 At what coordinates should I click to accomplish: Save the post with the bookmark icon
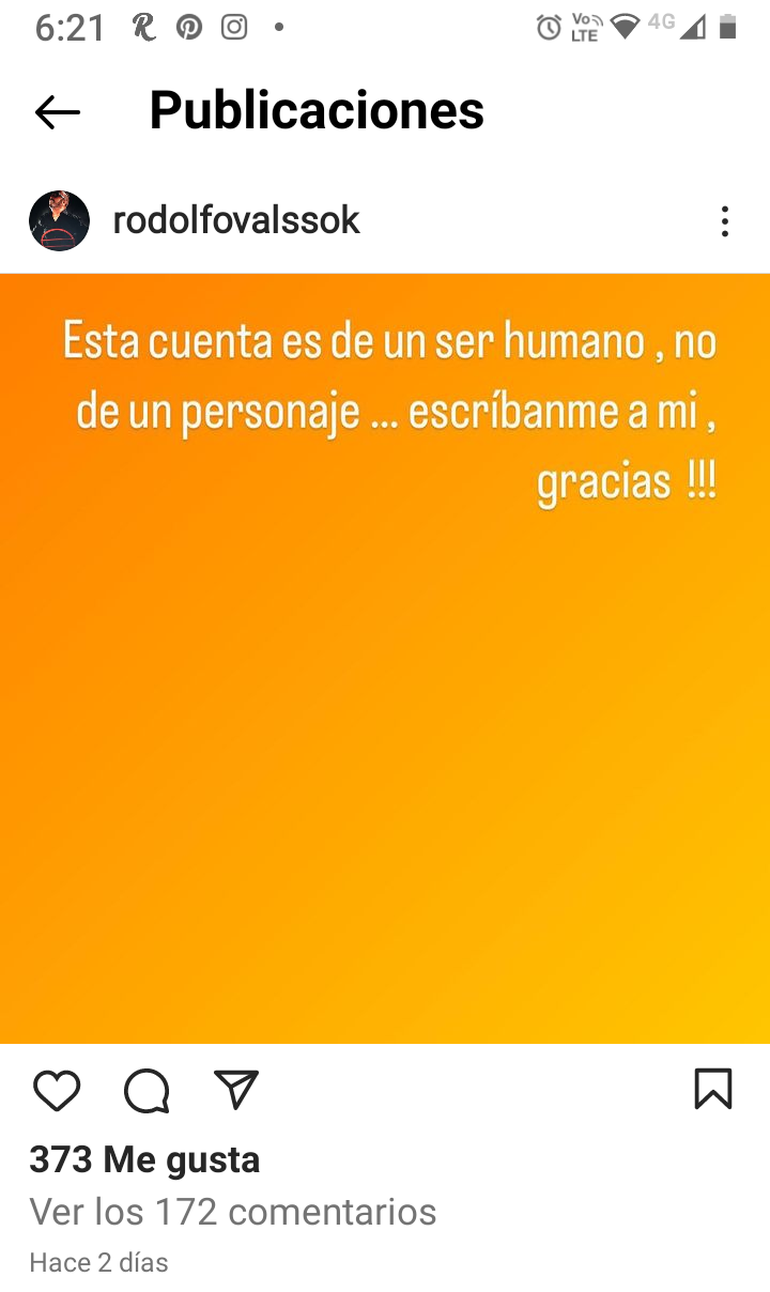pyautogui.click(x=714, y=1091)
